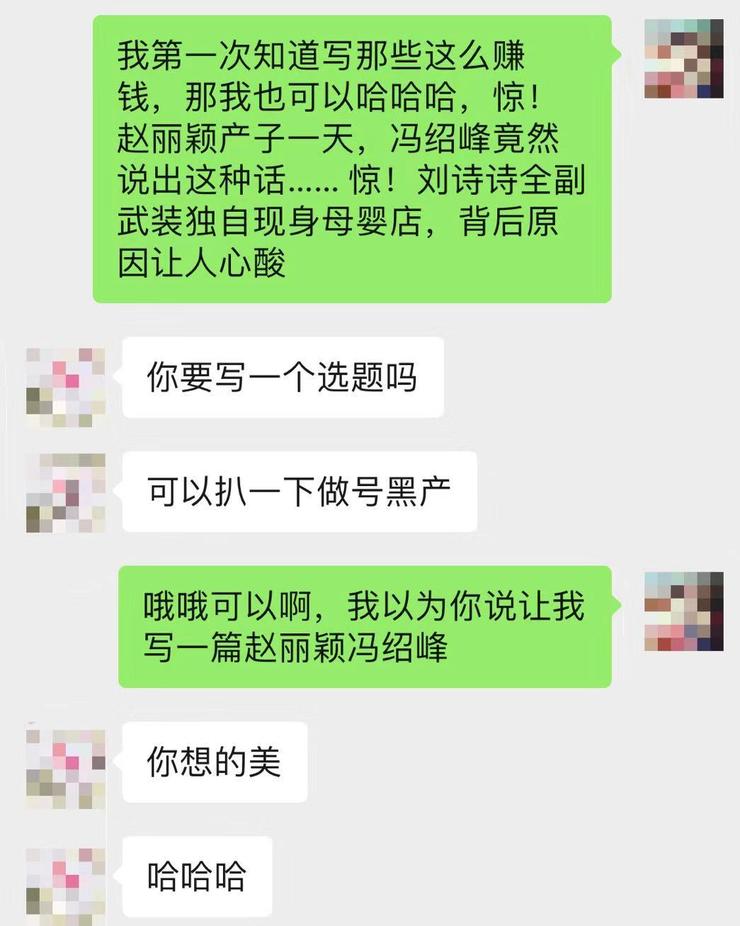Click the white bubble "你要写一个选题吗"
740x926 pixels.
point(281,377)
